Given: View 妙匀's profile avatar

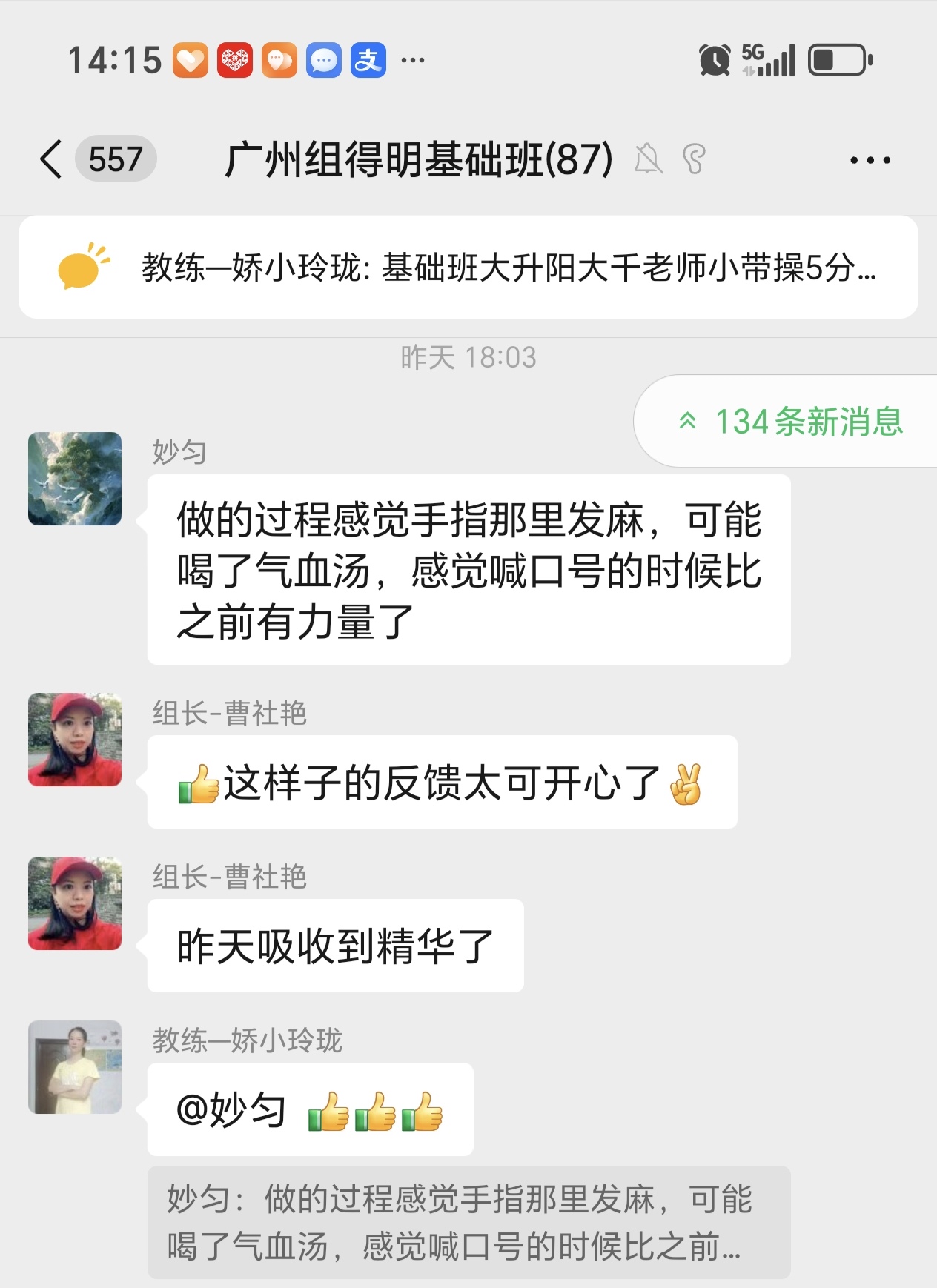Looking at the screenshot, I should click(75, 479).
